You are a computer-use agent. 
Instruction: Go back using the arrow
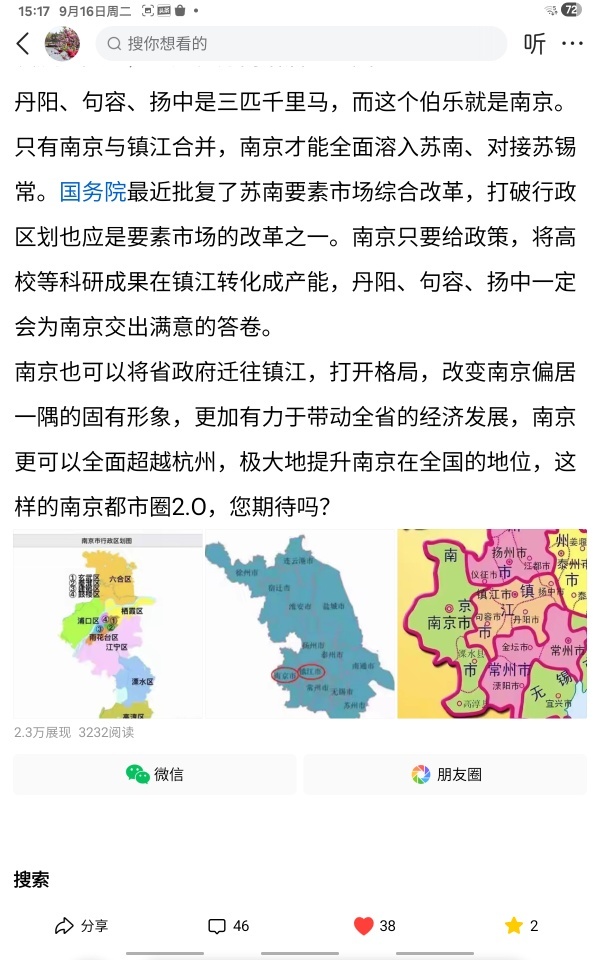(x=23, y=44)
